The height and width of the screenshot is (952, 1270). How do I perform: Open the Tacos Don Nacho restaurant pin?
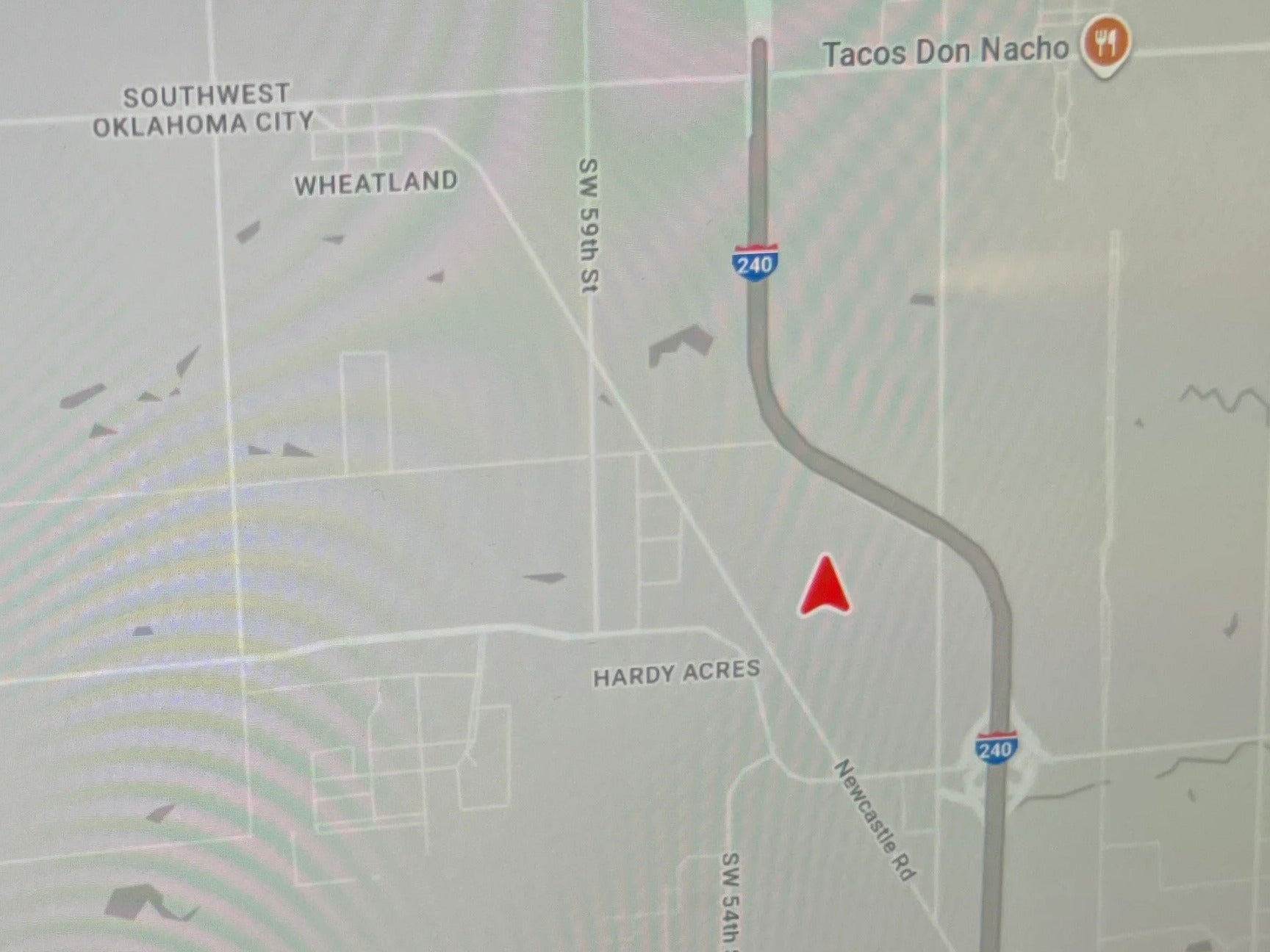pos(1105,43)
